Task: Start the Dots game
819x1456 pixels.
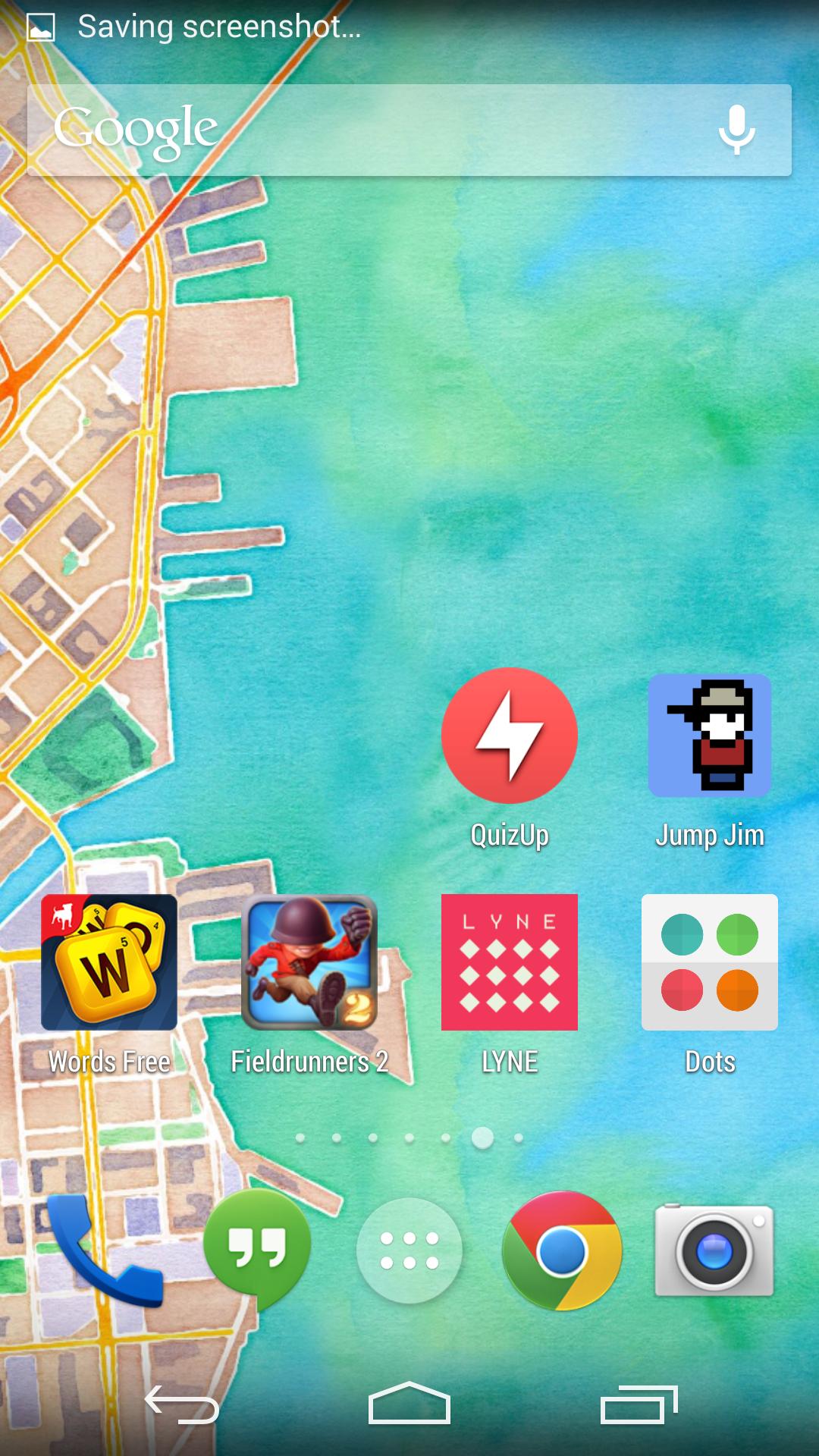Action: [710, 962]
